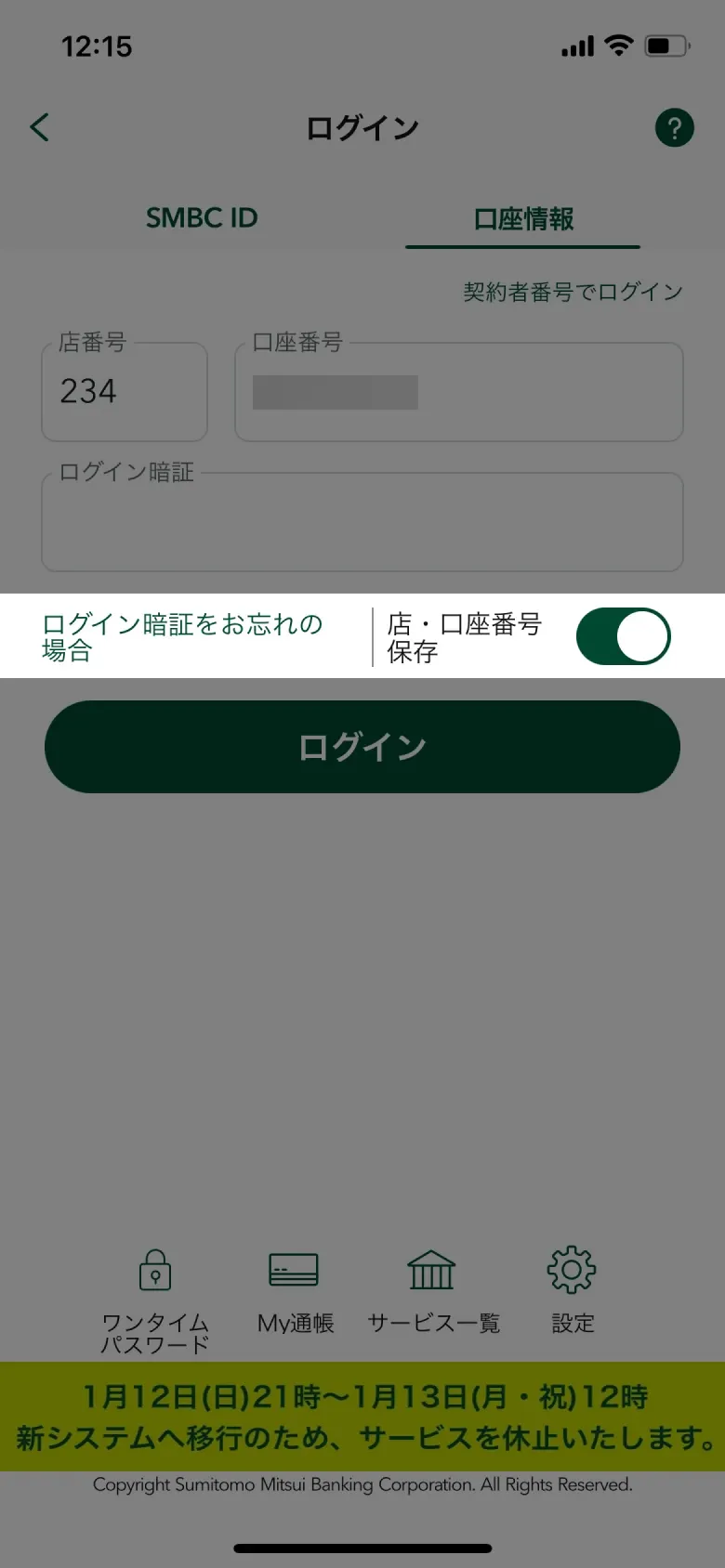Click the 店番号 input field

[x=124, y=391]
